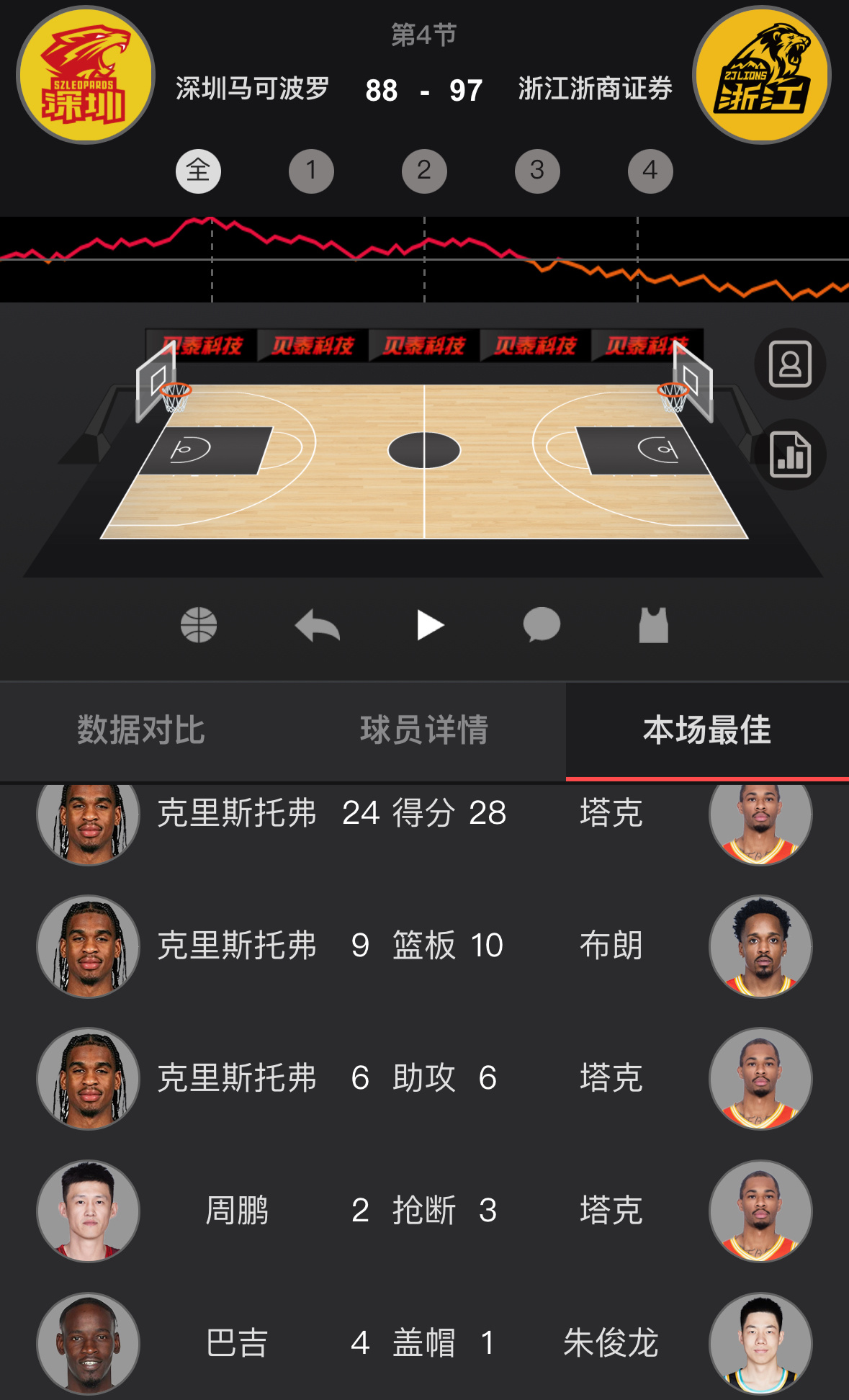Screen dimensions: 849x1400
Task: Switch to 球员详情 tab
Action: 424,730
